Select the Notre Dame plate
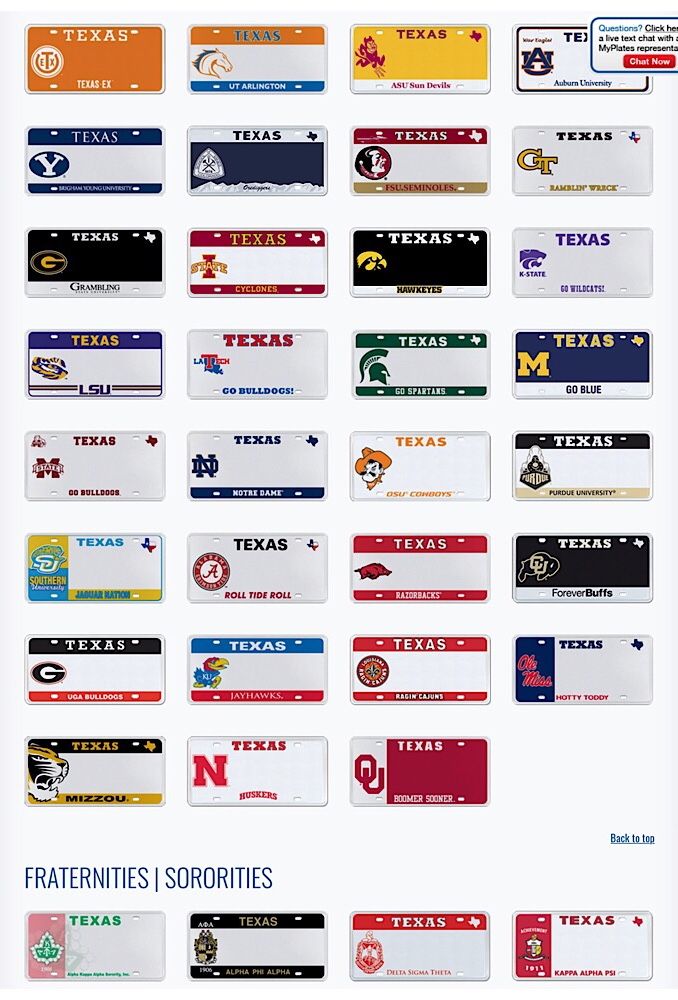Screen dimensions: 678x1000 257,466
